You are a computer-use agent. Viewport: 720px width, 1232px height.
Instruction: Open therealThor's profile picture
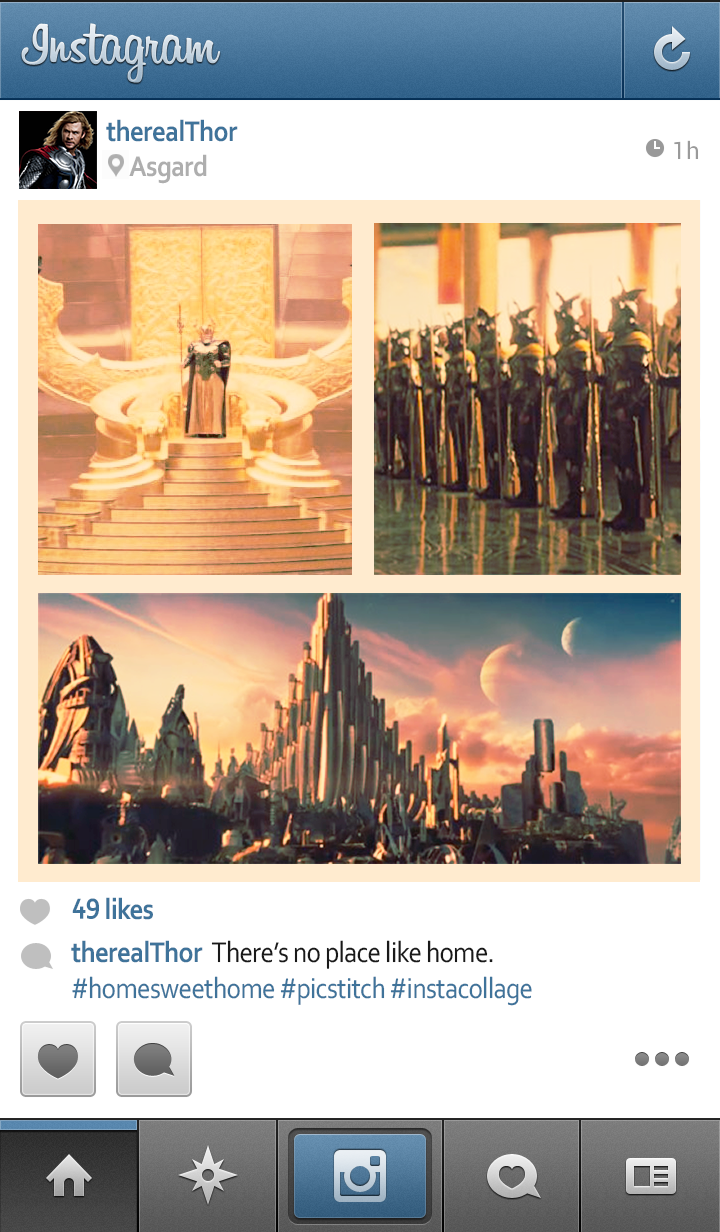pos(58,150)
